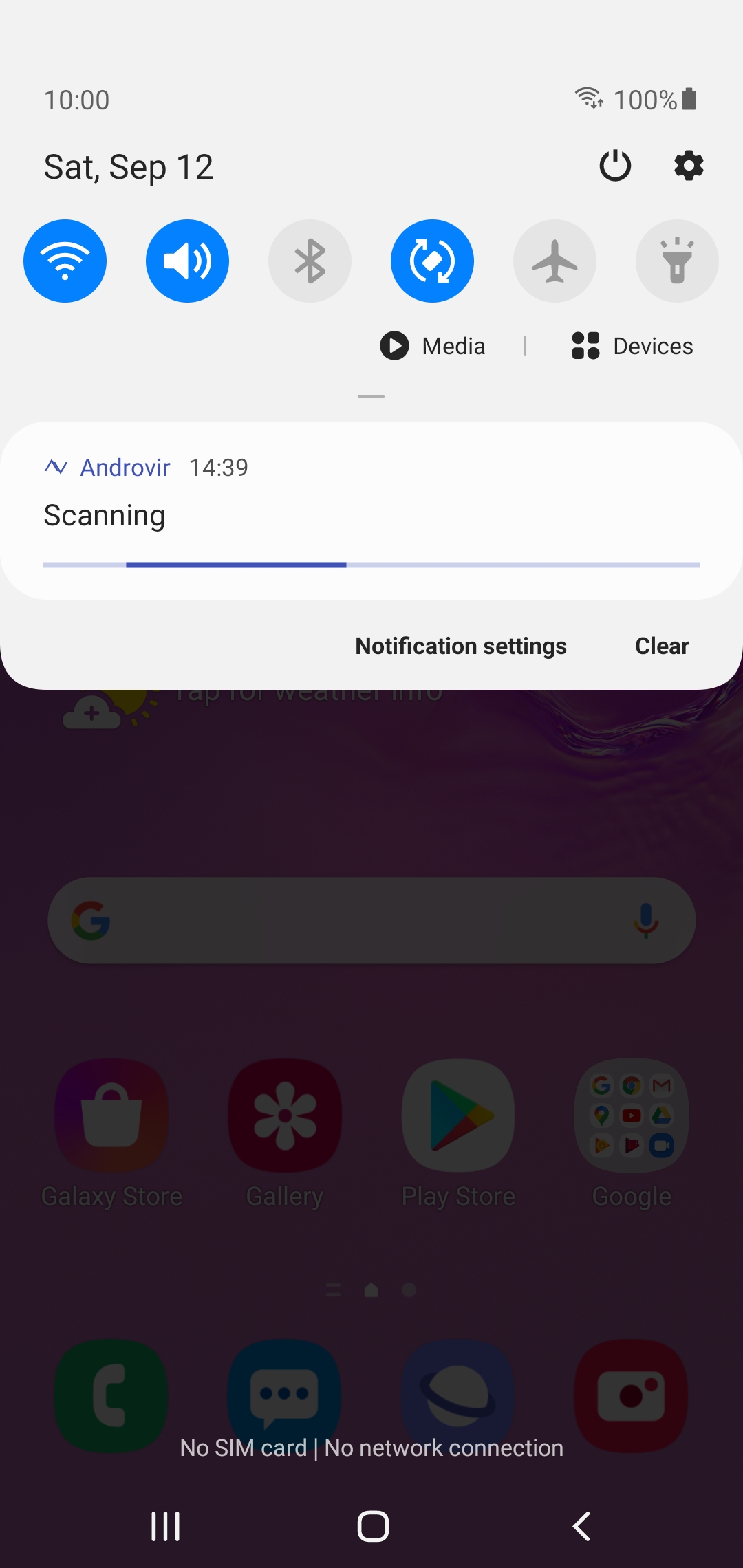The width and height of the screenshot is (743, 1568).
Task: Turn off the Wi-Fi quick toggle
Action: [65, 261]
